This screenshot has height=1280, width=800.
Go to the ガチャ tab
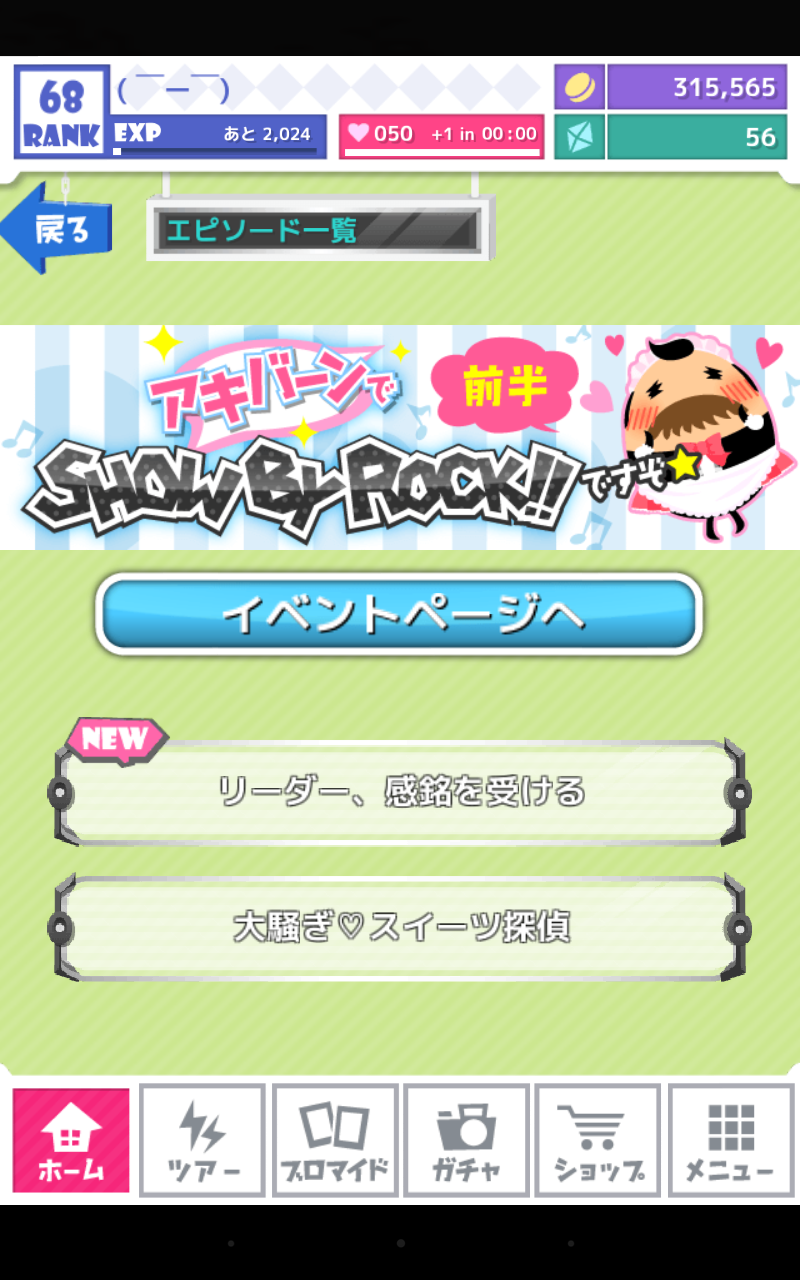(x=466, y=1140)
